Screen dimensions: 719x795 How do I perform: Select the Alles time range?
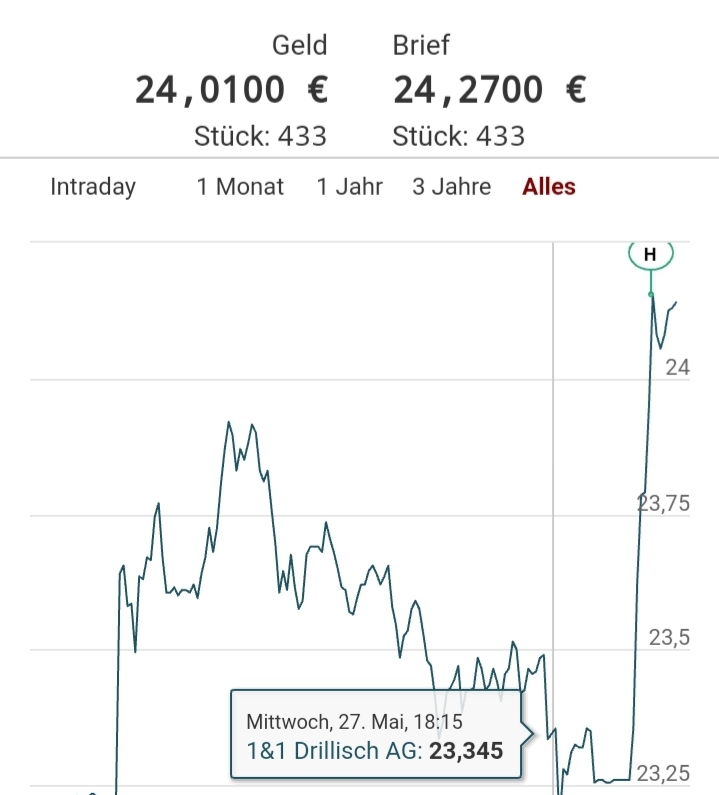pyautogui.click(x=549, y=187)
